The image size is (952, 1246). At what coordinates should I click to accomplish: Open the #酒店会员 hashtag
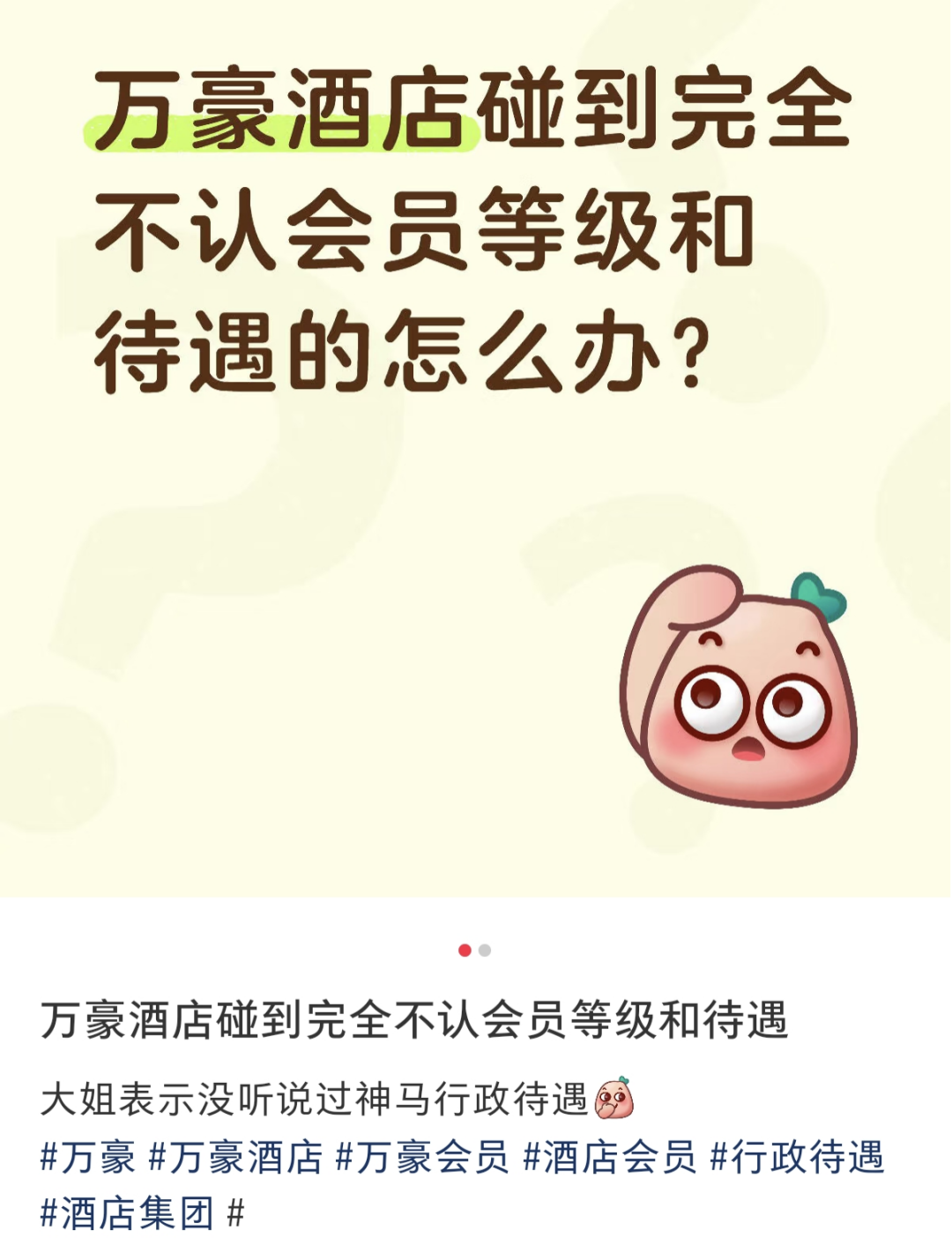pyautogui.click(x=609, y=1157)
